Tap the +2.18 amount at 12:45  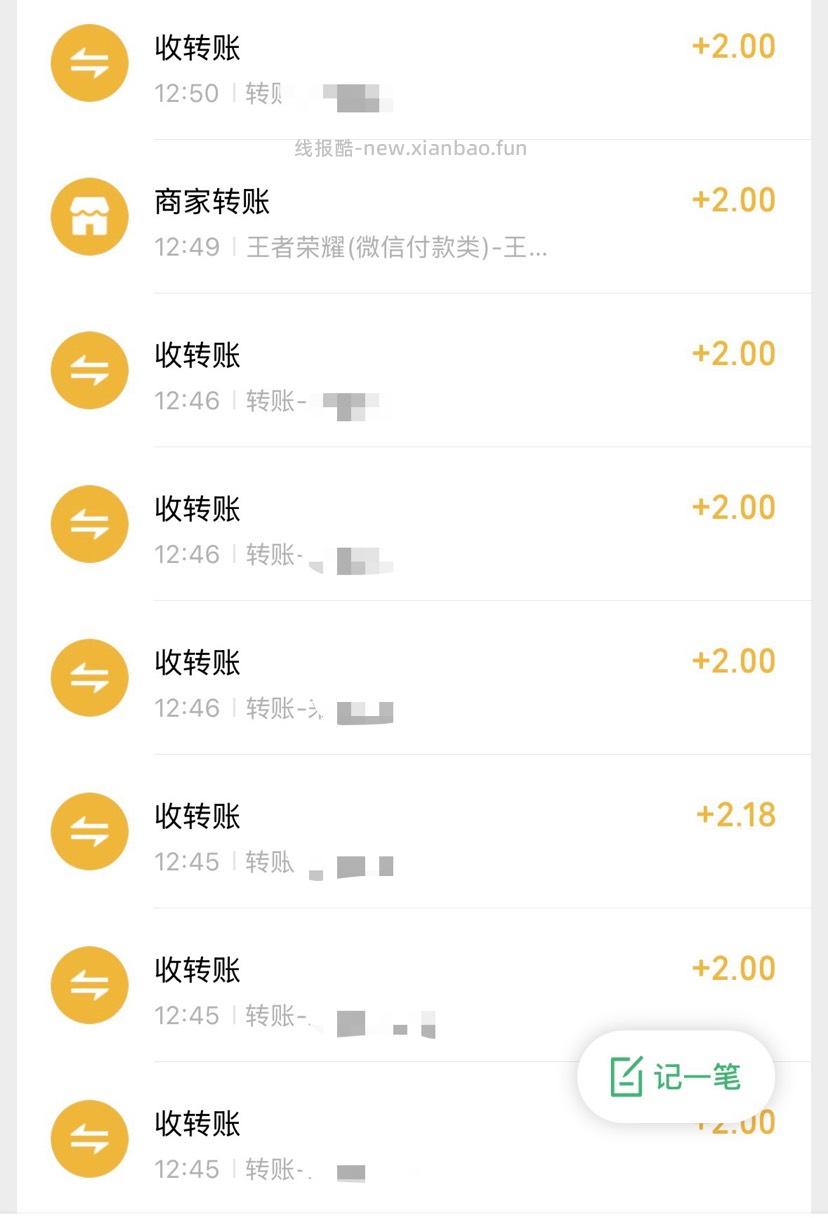coord(734,815)
